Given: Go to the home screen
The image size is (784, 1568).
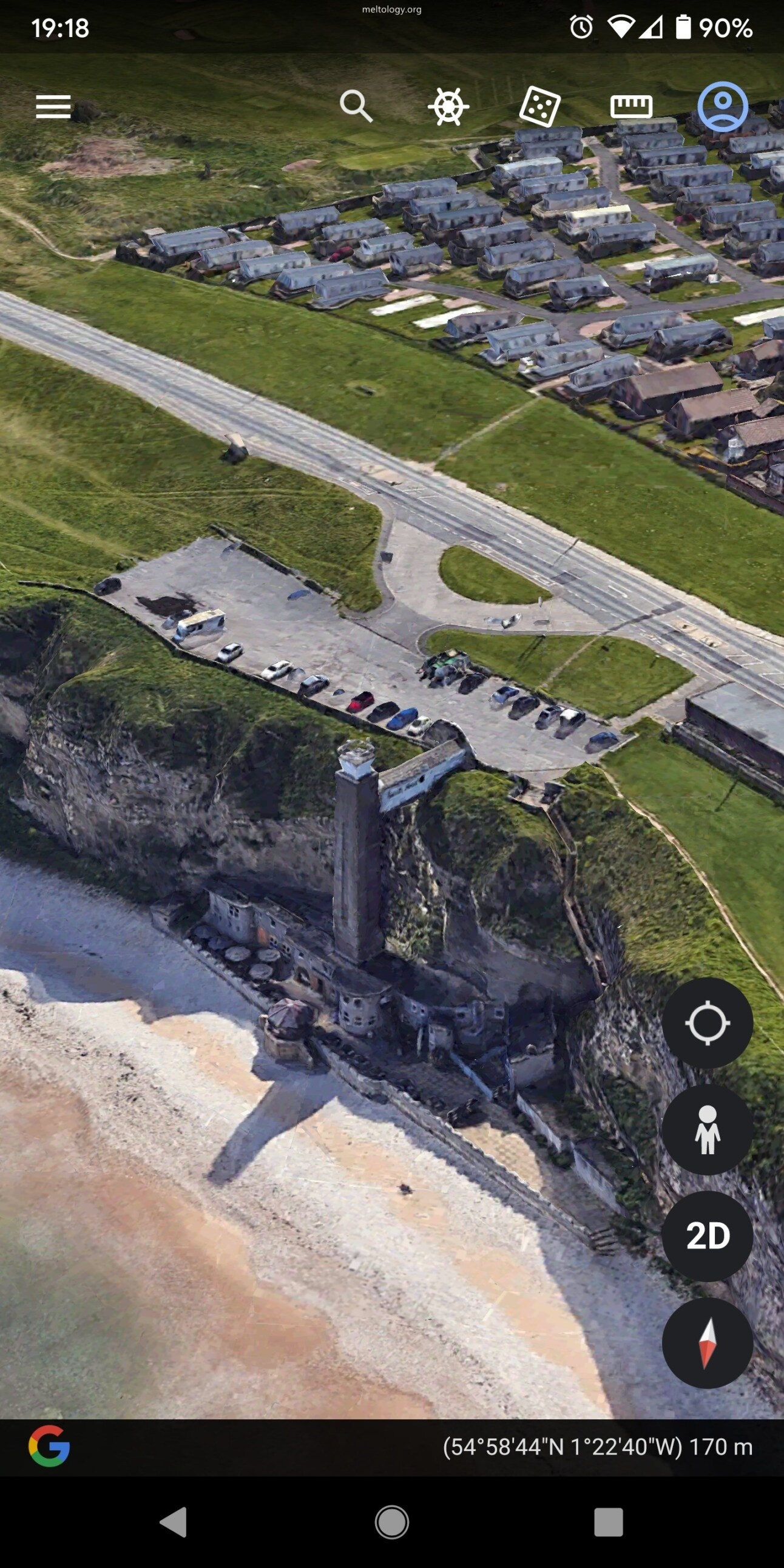Looking at the screenshot, I should point(392,1522).
